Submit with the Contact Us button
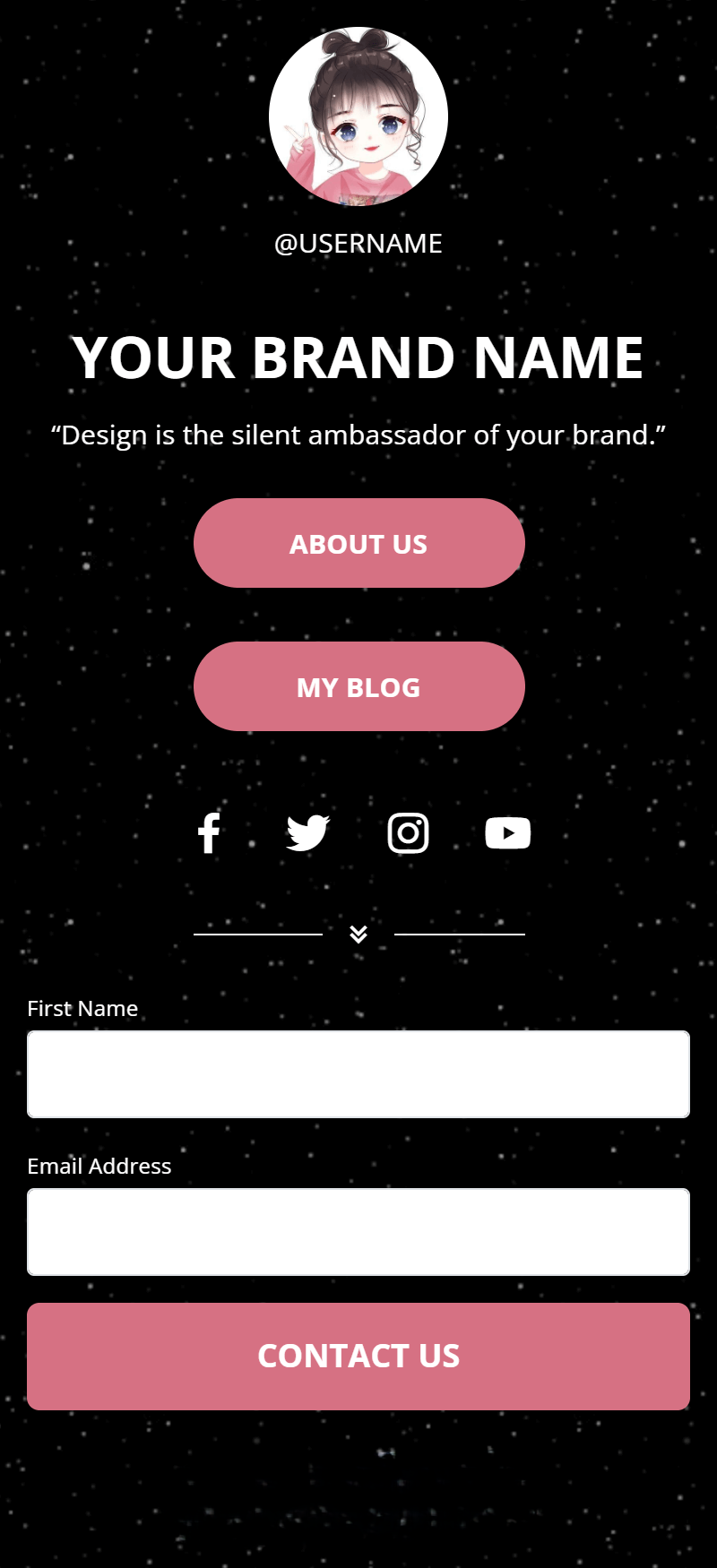Viewport: 717px width, 1568px height. (x=358, y=1356)
